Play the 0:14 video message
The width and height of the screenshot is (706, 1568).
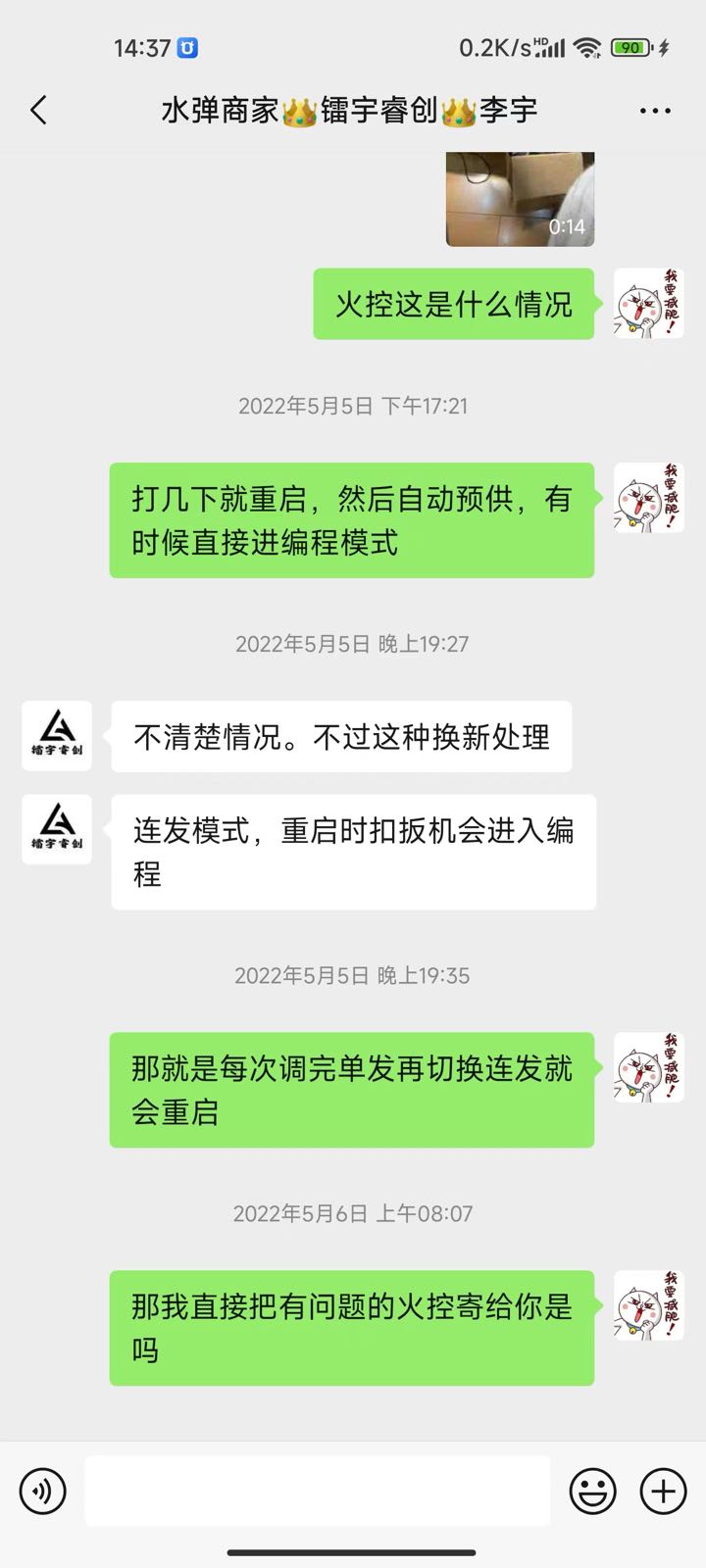(x=520, y=198)
